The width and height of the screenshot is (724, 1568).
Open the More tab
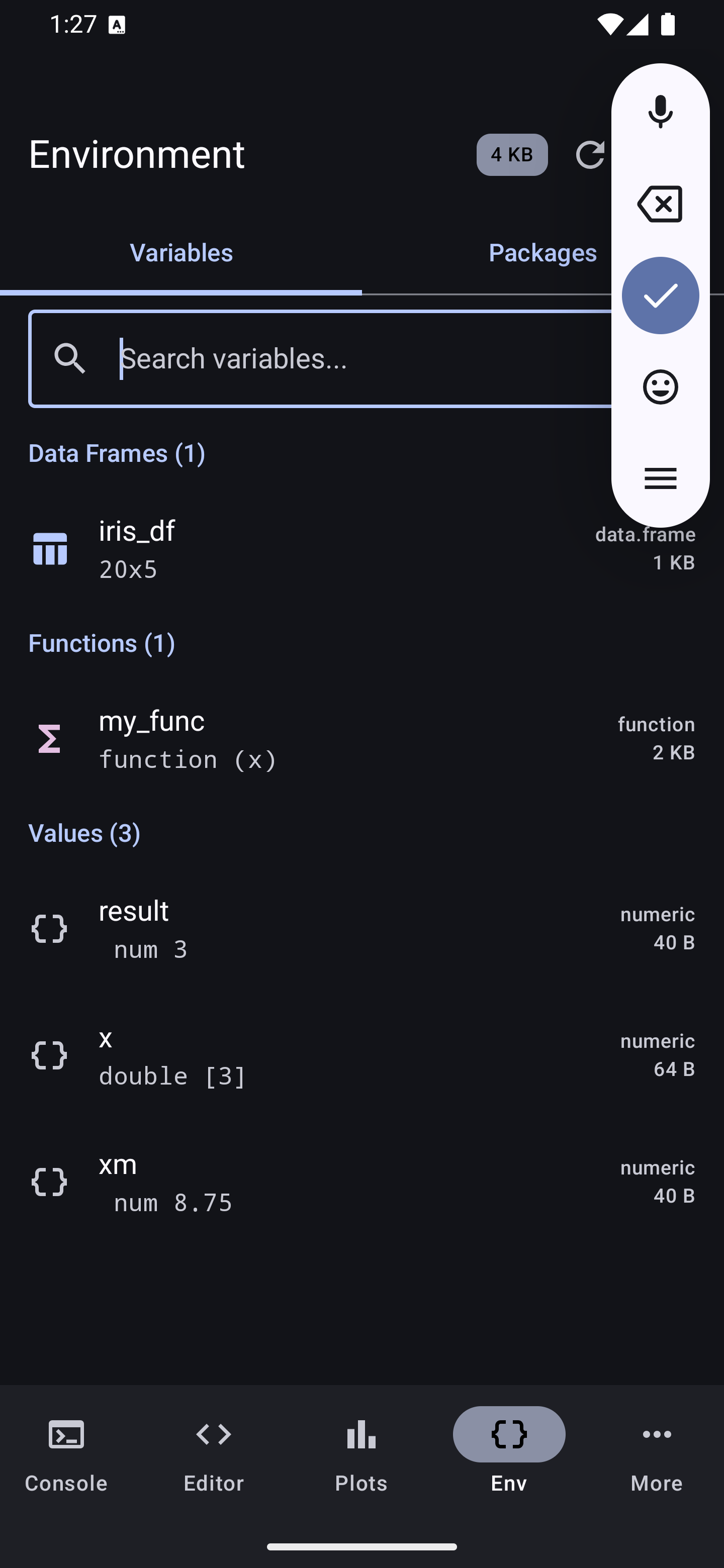(x=657, y=1455)
